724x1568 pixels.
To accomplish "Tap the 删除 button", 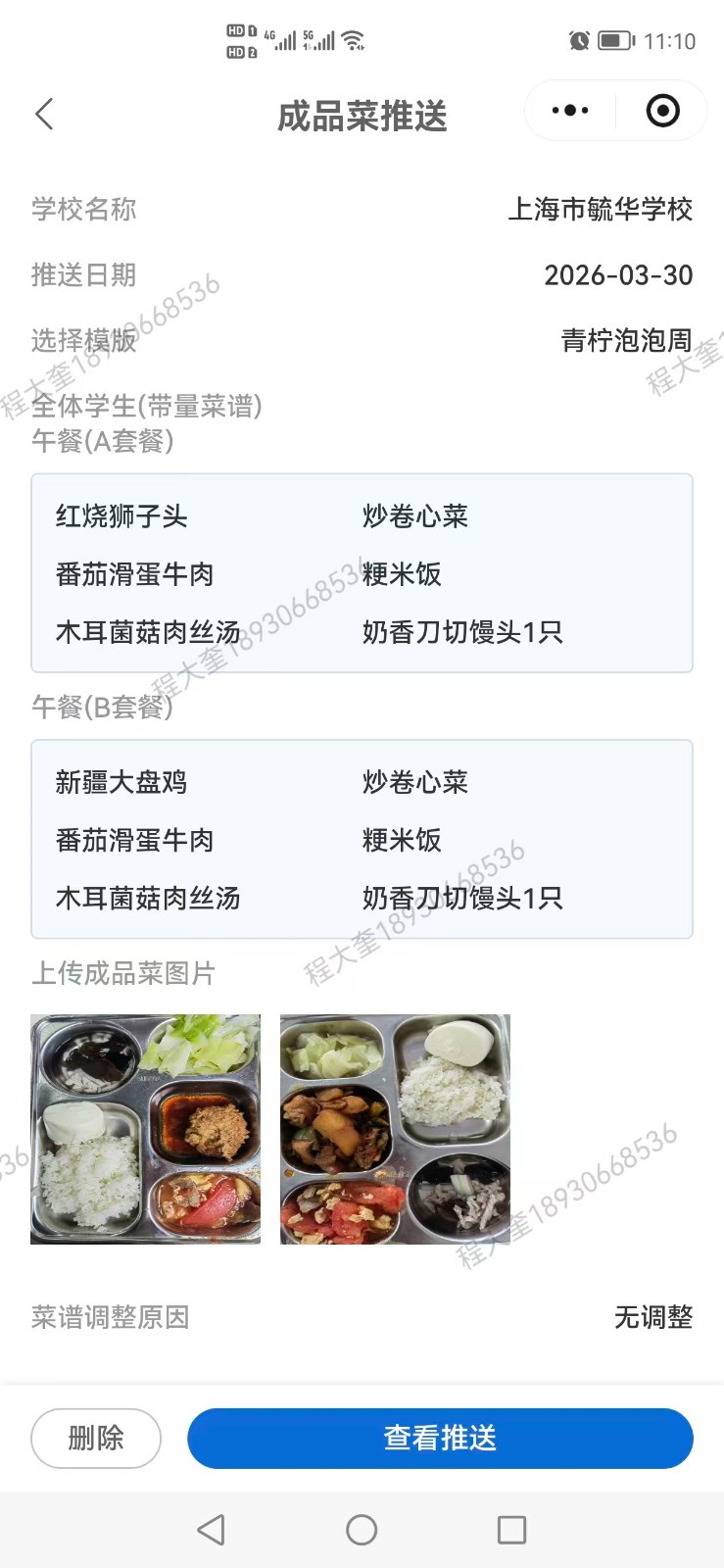I will click(x=96, y=1438).
